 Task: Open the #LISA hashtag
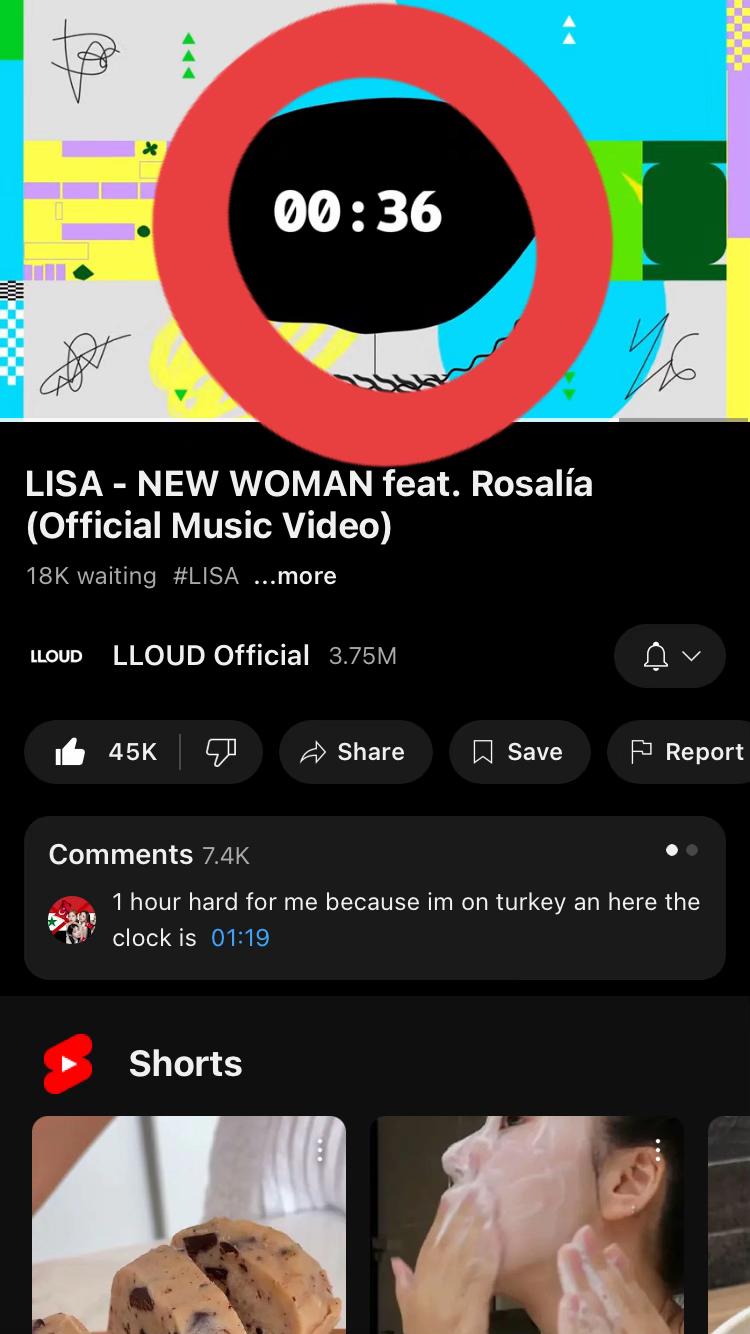click(206, 576)
